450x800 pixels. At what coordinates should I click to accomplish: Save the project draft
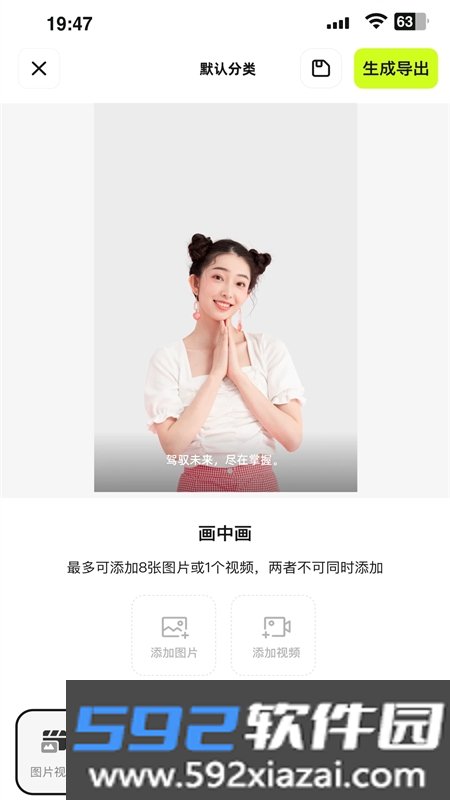(x=321, y=68)
